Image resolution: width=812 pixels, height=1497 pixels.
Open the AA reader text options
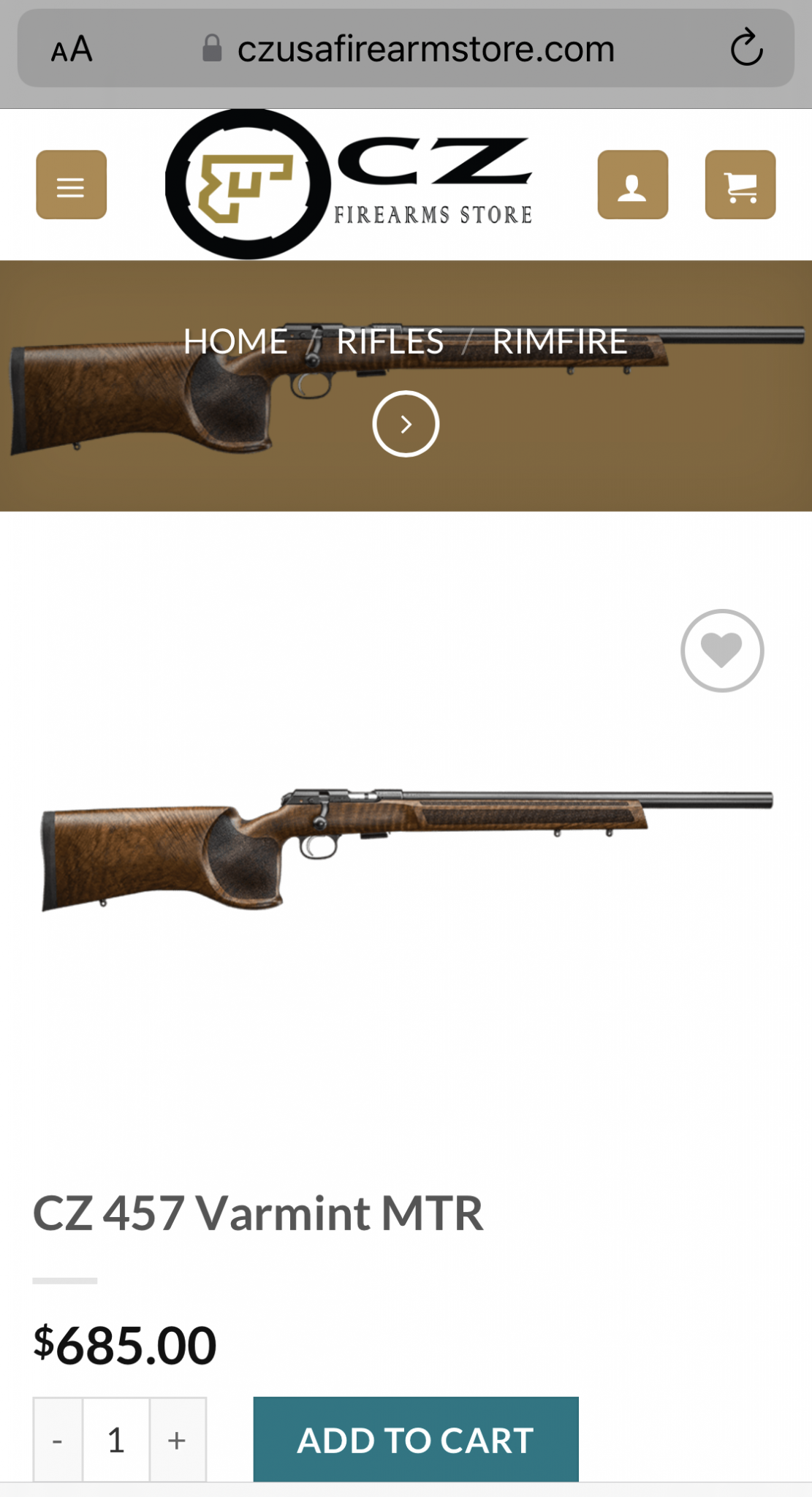point(72,50)
